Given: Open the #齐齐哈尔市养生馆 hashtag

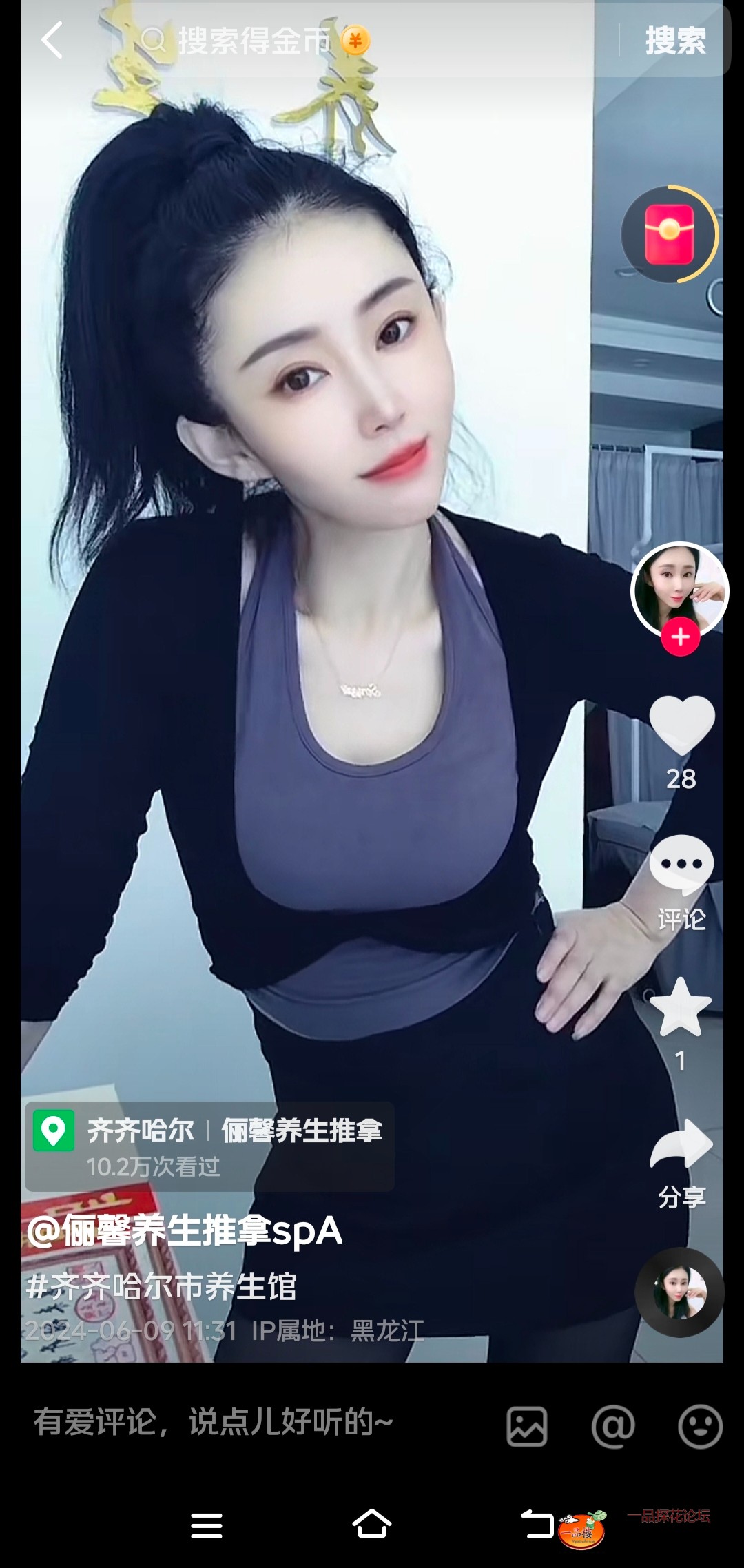Looking at the screenshot, I should pos(161,1286).
